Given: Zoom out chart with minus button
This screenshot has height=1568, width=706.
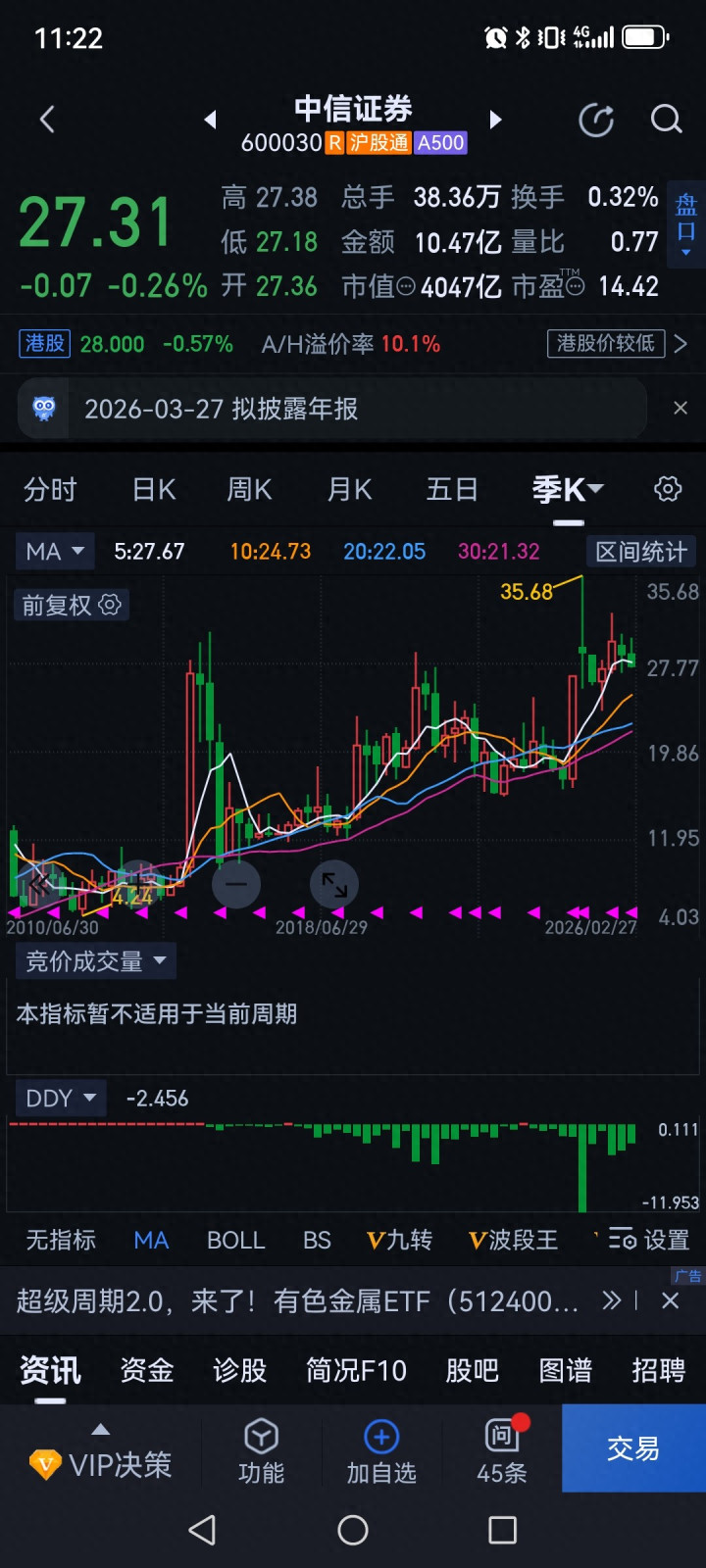Looking at the screenshot, I should (236, 884).
